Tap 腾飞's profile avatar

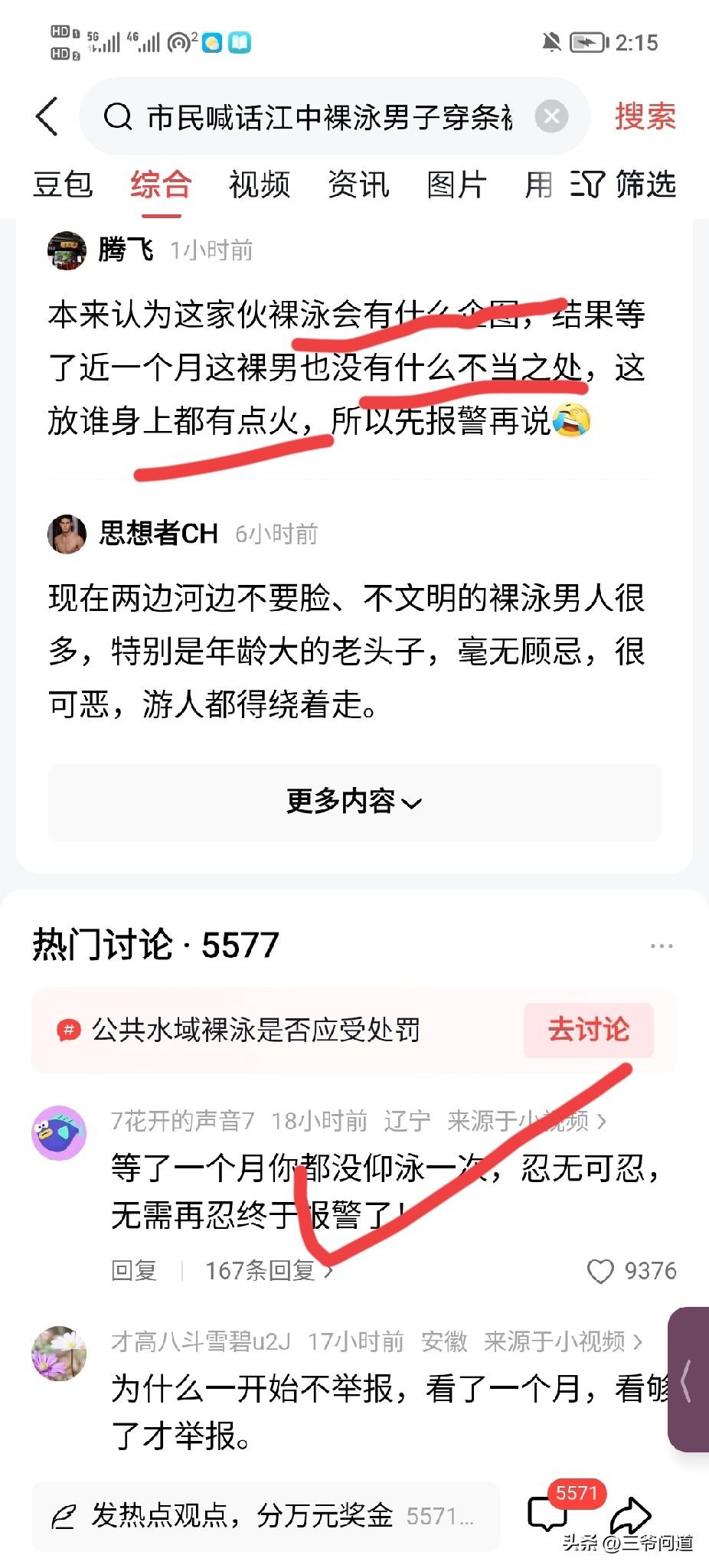[66, 250]
